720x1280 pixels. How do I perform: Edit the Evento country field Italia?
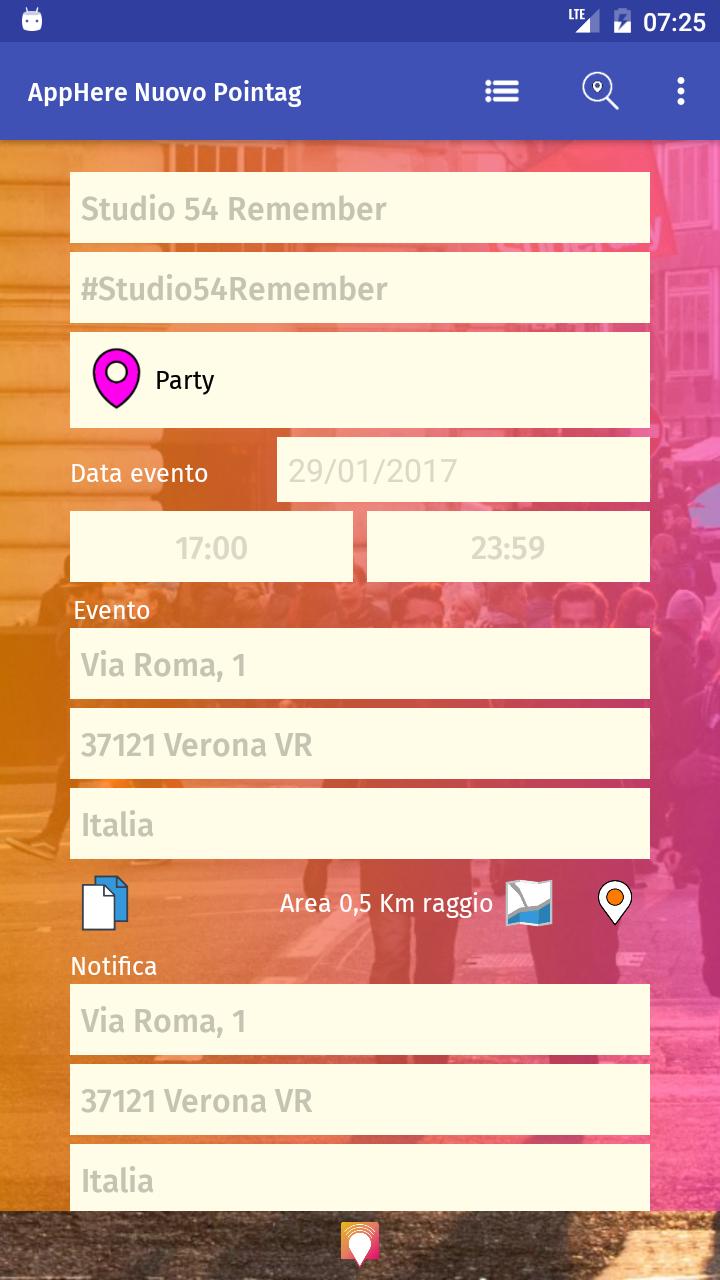click(x=360, y=824)
